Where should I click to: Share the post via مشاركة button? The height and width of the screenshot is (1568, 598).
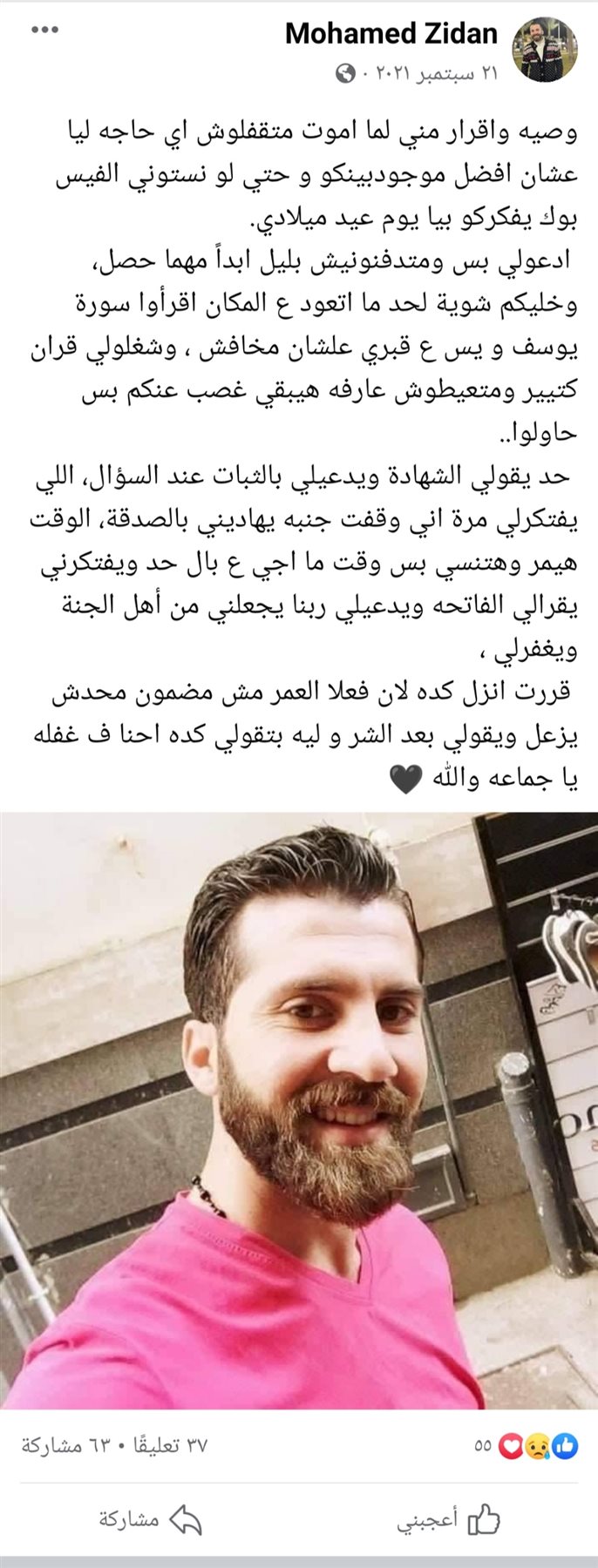pos(150,1520)
